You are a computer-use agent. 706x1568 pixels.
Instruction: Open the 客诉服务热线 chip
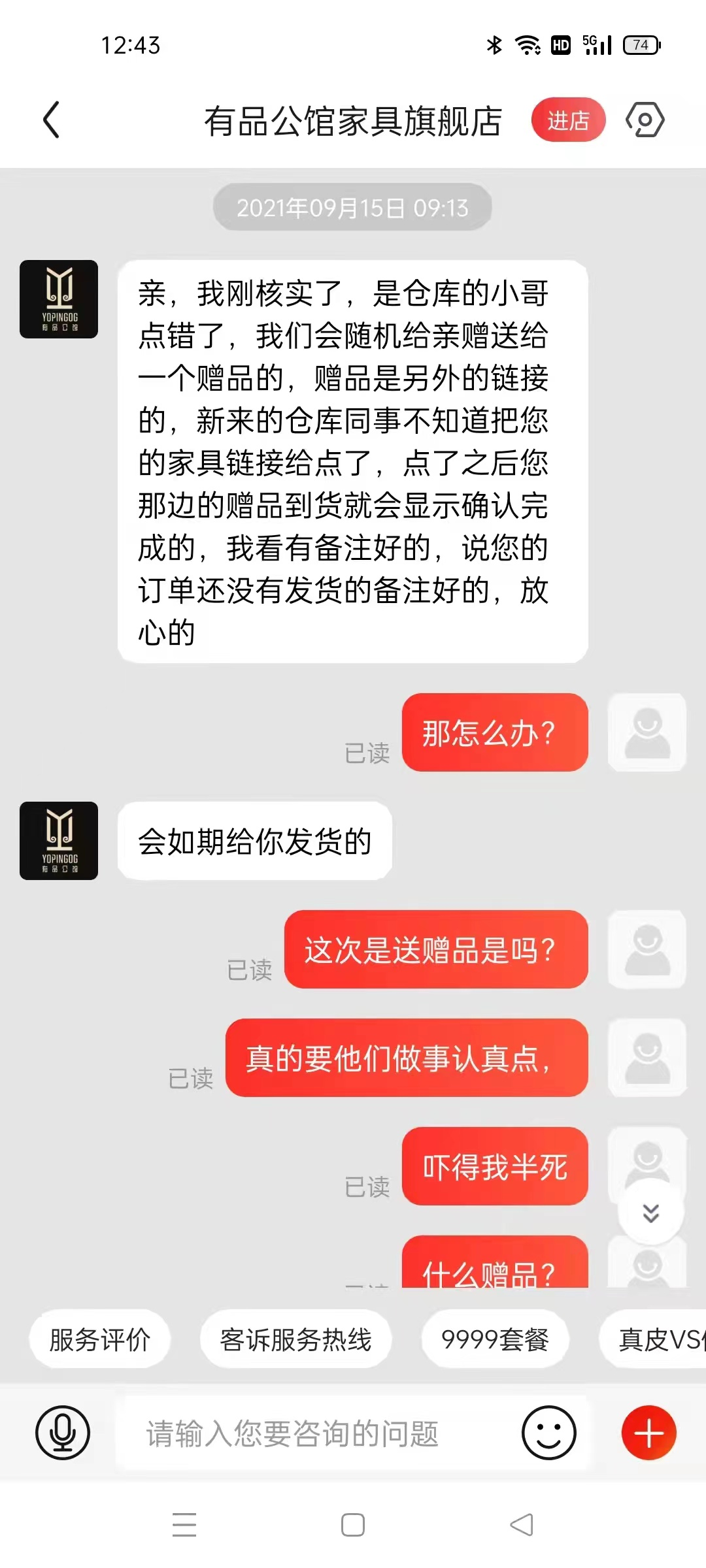click(x=295, y=1339)
